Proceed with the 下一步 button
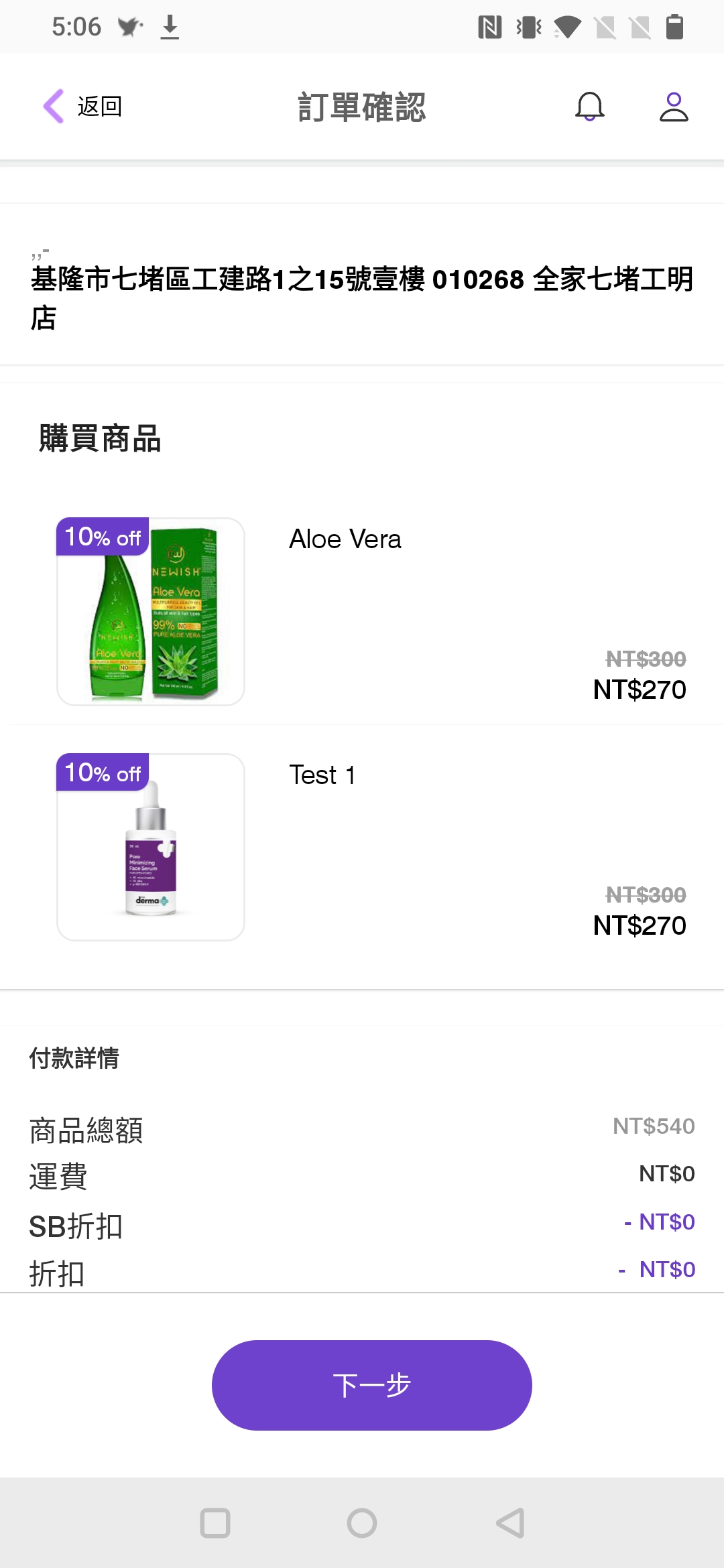The height and width of the screenshot is (1568, 724). (371, 1385)
